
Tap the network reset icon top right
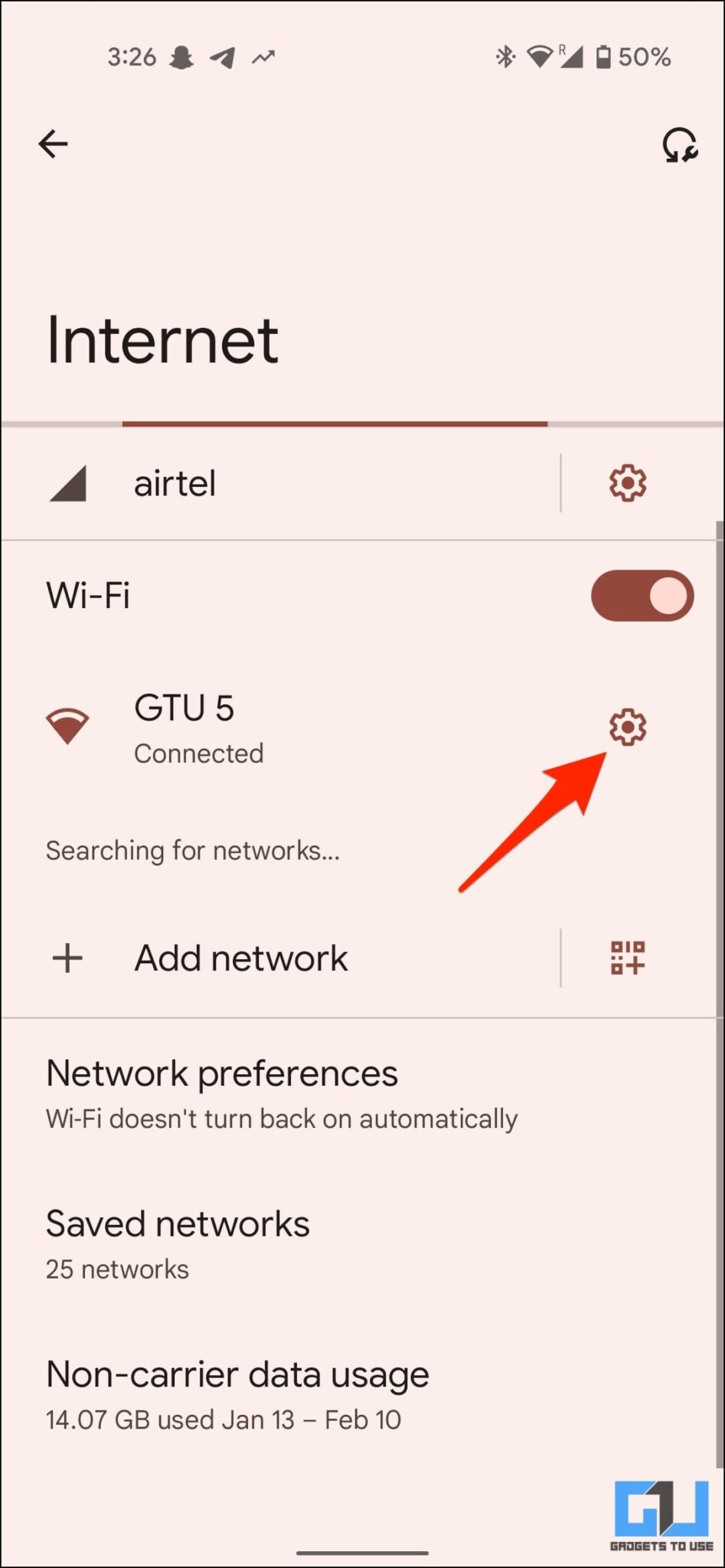click(678, 145)
